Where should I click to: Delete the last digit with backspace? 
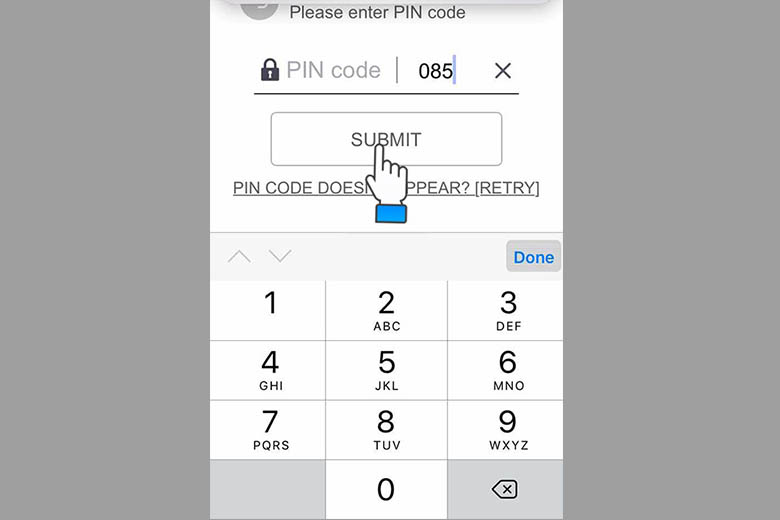(x=505, y=489)
